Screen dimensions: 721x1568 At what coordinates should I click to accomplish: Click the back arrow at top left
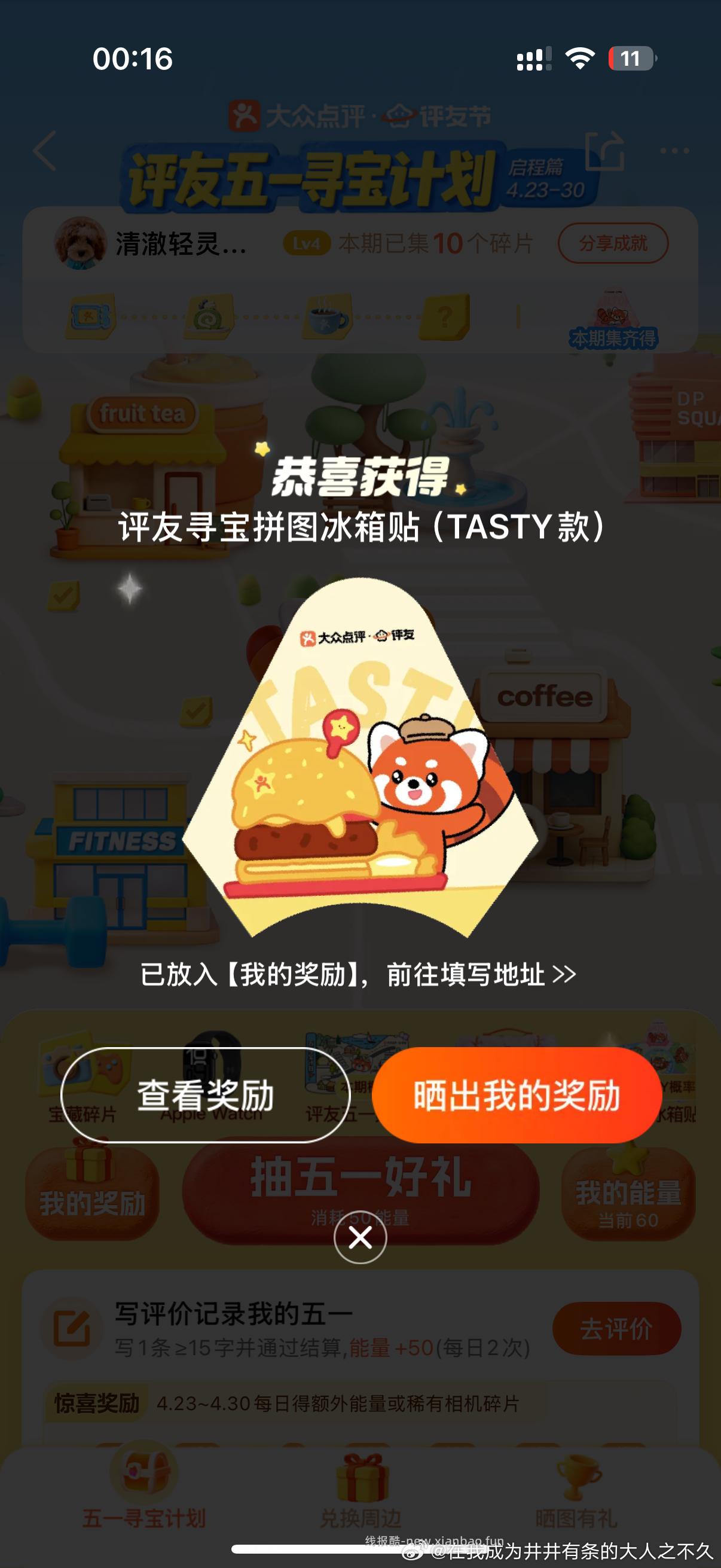point(45,150)
